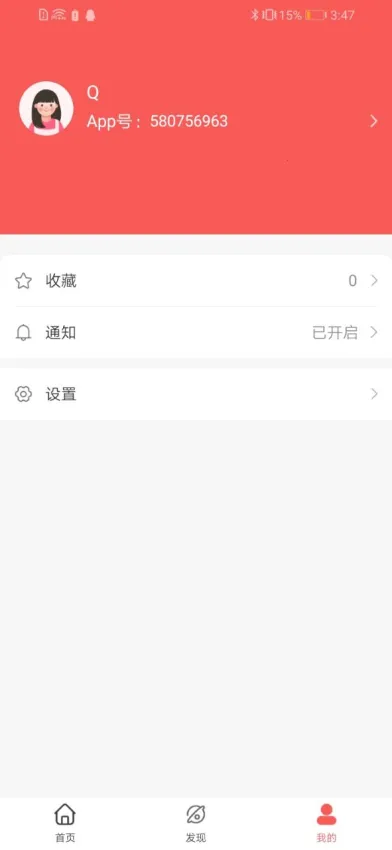The image size is (392, 850).
Task: Open the 设置 settings row
Action: click(196, 394)
